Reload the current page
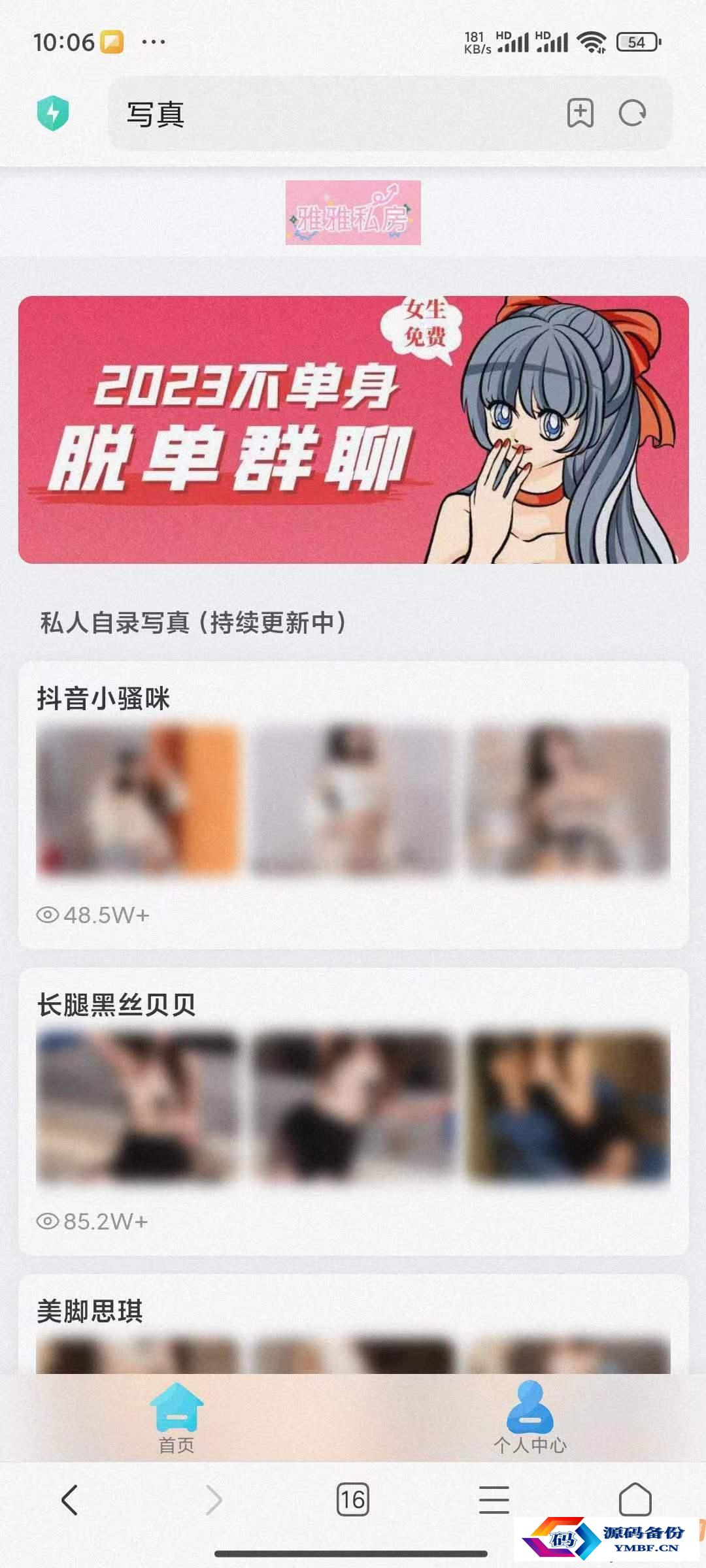Image resolution: width=706 pixels, height=1568 pixels. click(632, 113)
